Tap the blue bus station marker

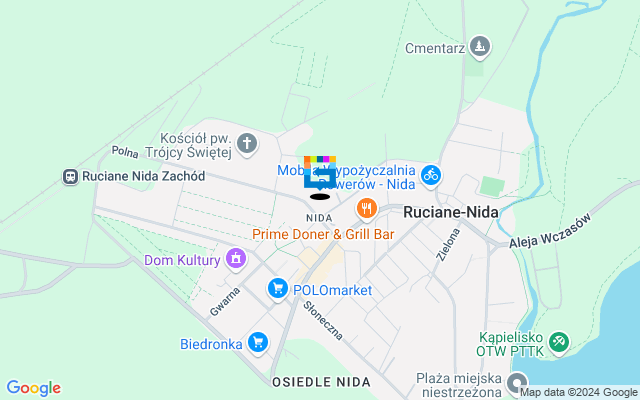click(320, 179)
